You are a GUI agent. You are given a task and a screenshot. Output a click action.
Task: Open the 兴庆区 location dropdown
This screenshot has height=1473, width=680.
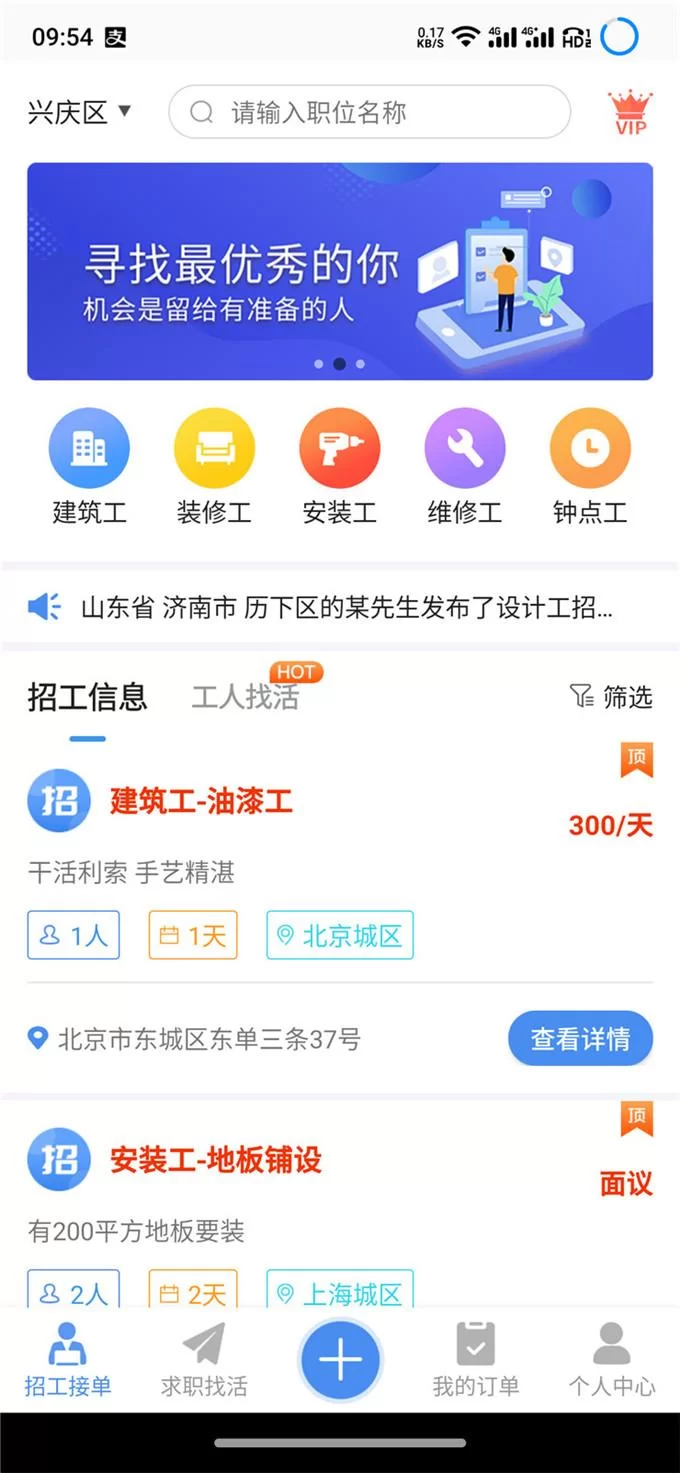coord(79,112)
